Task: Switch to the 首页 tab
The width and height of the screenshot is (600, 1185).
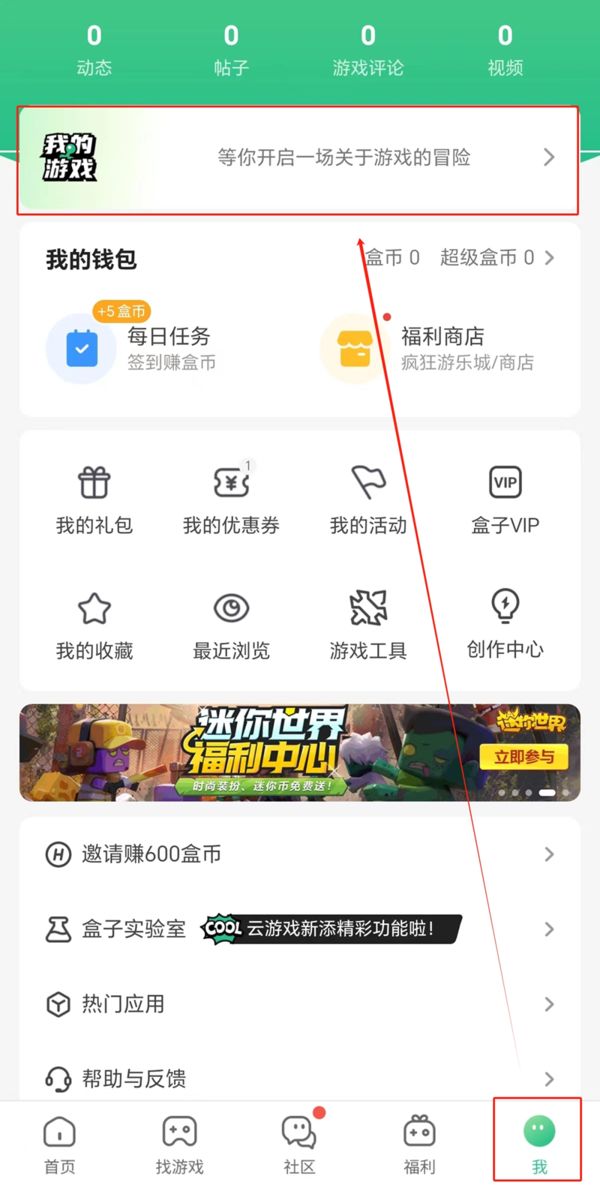Action: click(x=60, y=1144)
